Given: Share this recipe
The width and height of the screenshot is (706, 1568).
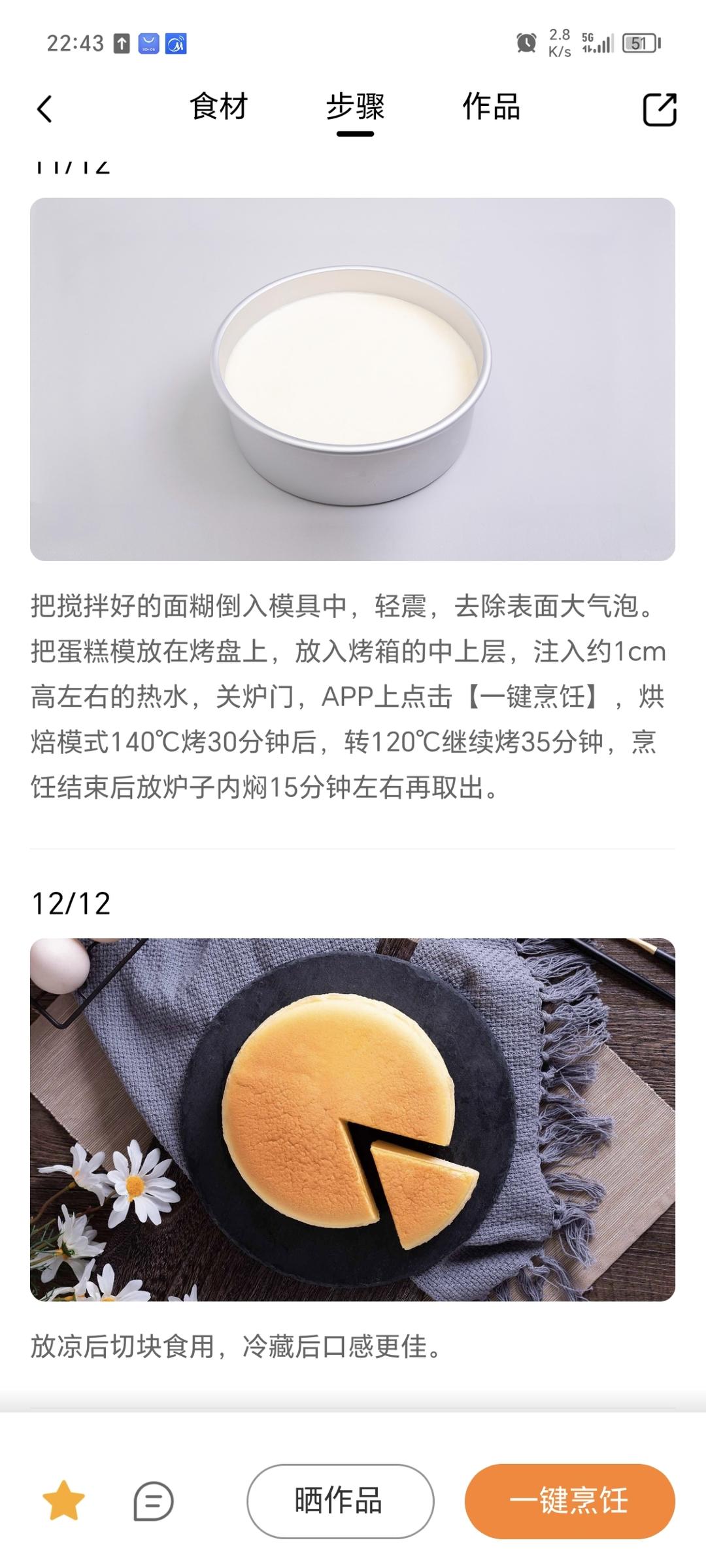Looking at the screenshot, I should pyautogui.click(x=659, y=109).
